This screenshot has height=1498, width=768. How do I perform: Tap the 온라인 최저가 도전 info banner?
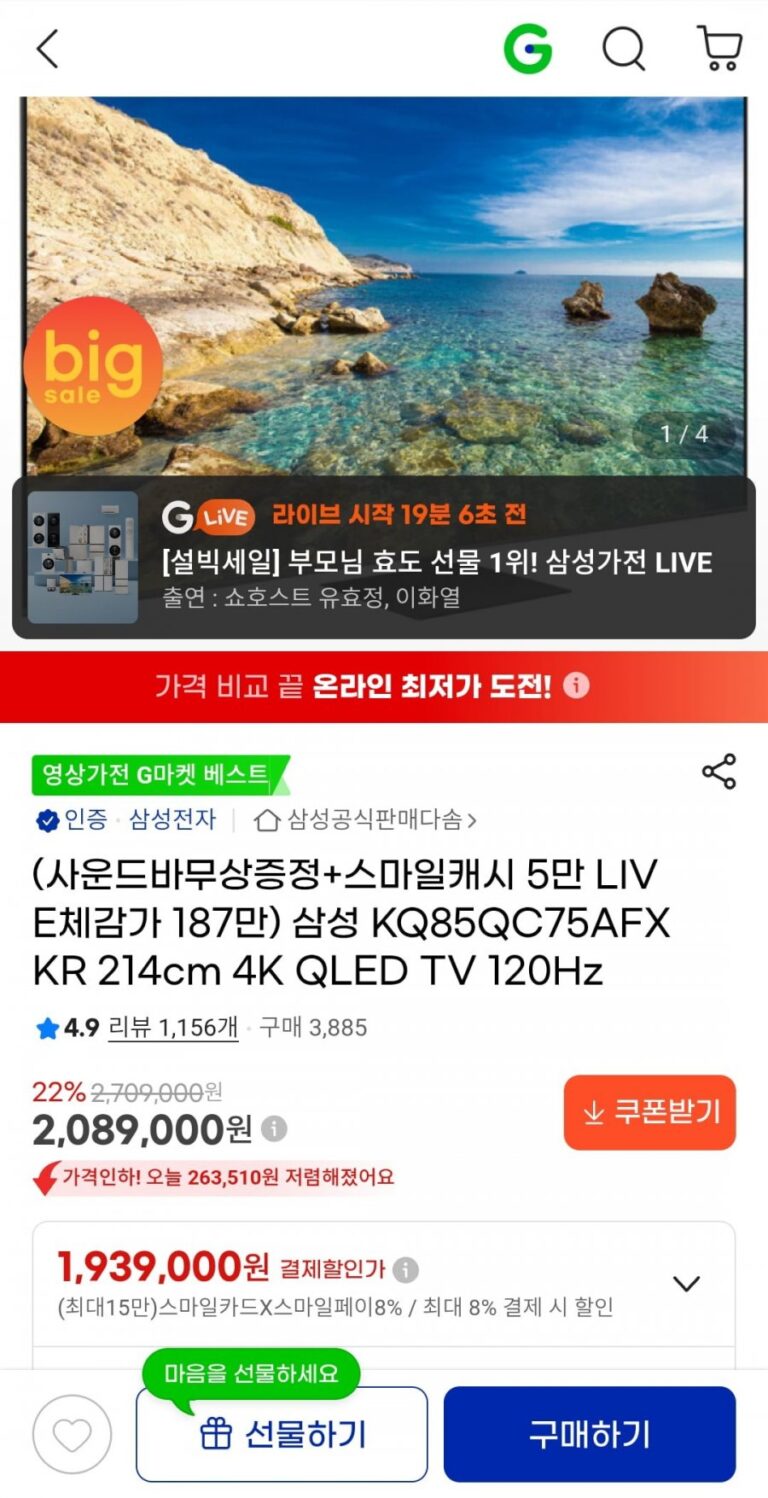click(384, 687)
